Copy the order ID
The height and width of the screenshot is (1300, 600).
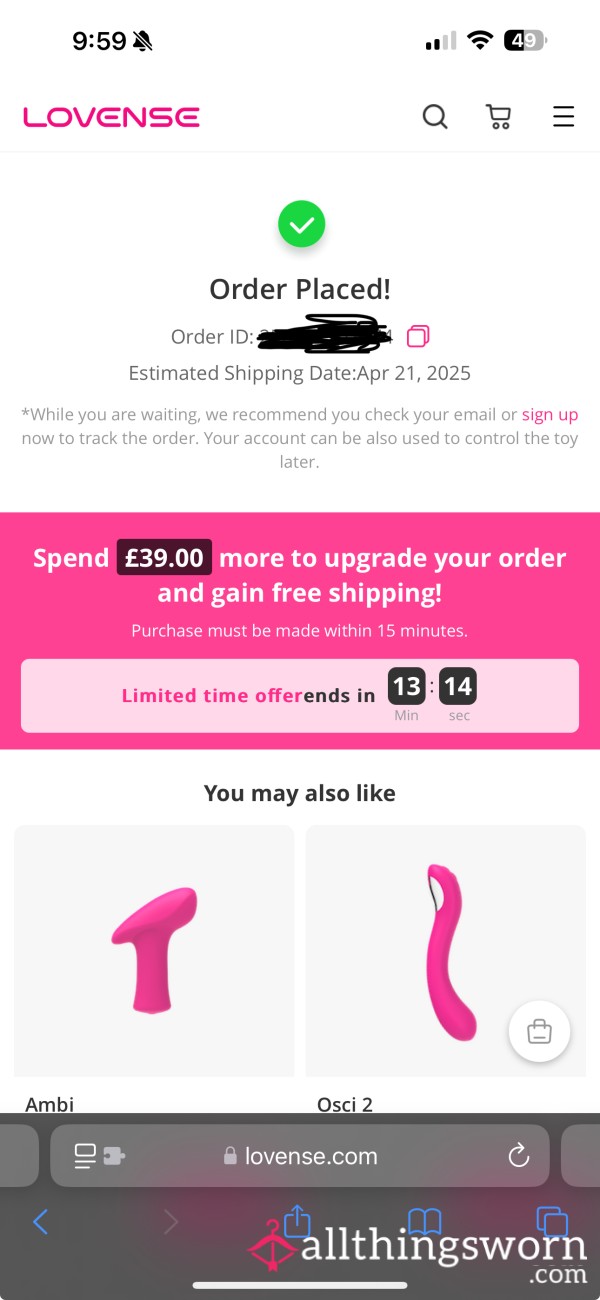pyautogui.click(x=418, y=336)
